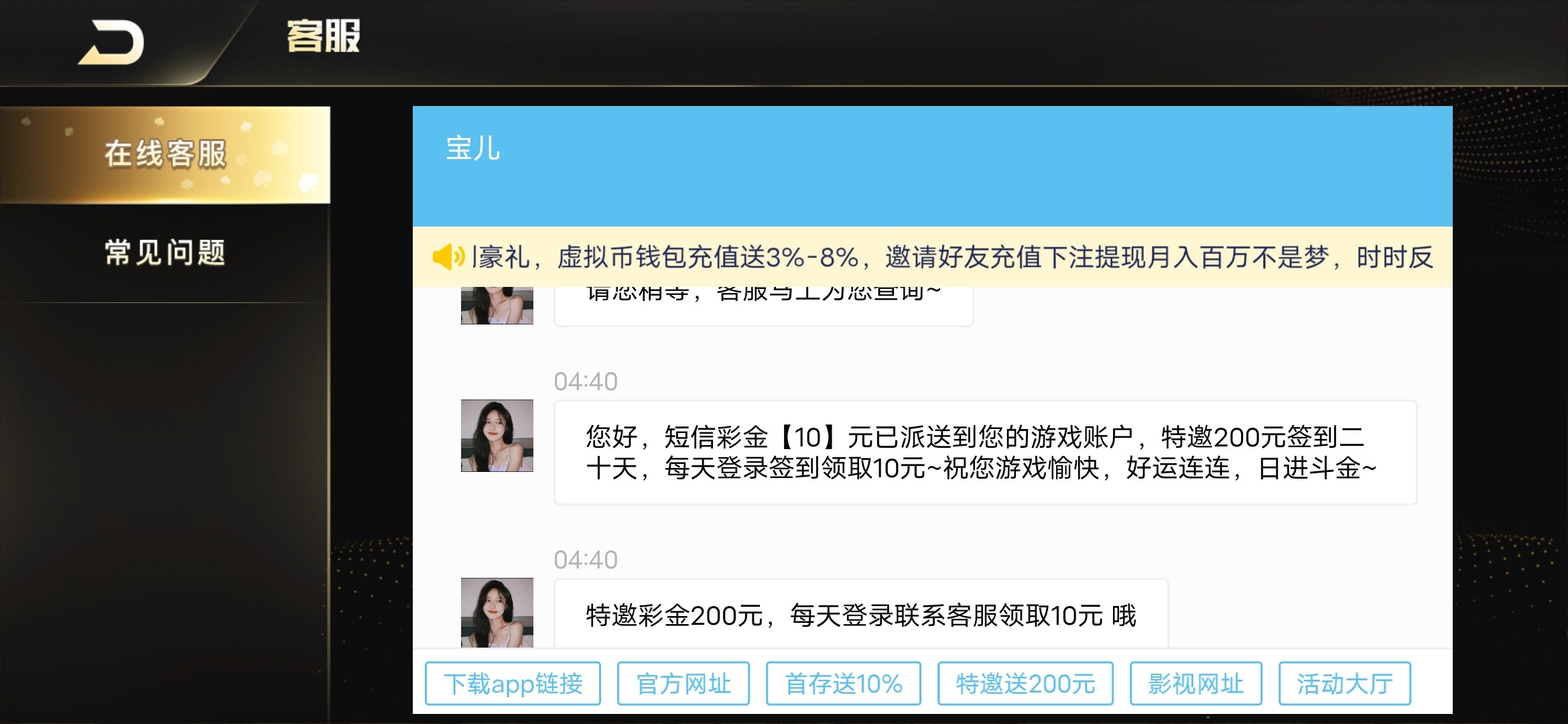This screenshot has height=724, width=1568.
Task: Tap the 下载app链接 quick reply
Action: click(513, 684)
